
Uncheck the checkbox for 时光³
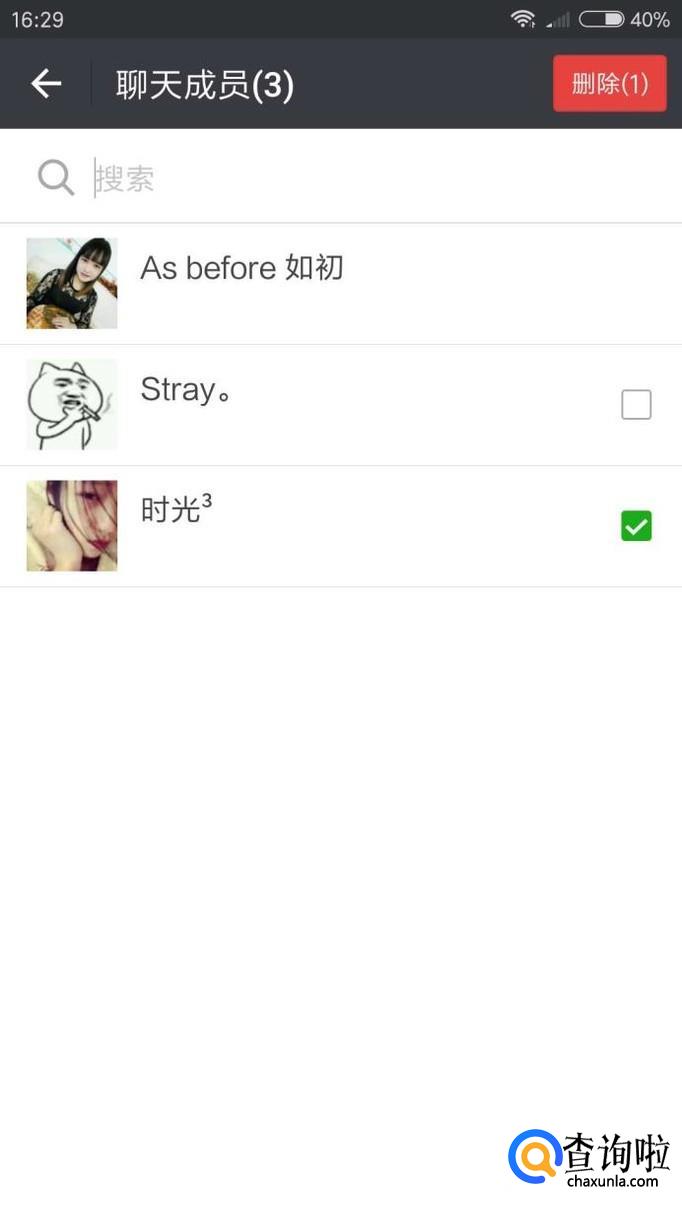point(636,526)
